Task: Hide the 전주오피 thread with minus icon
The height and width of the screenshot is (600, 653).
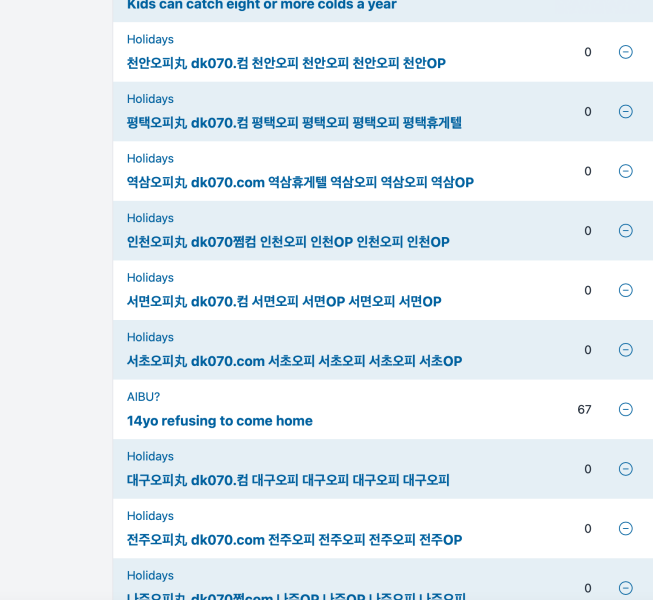Action: click(626, 528)
